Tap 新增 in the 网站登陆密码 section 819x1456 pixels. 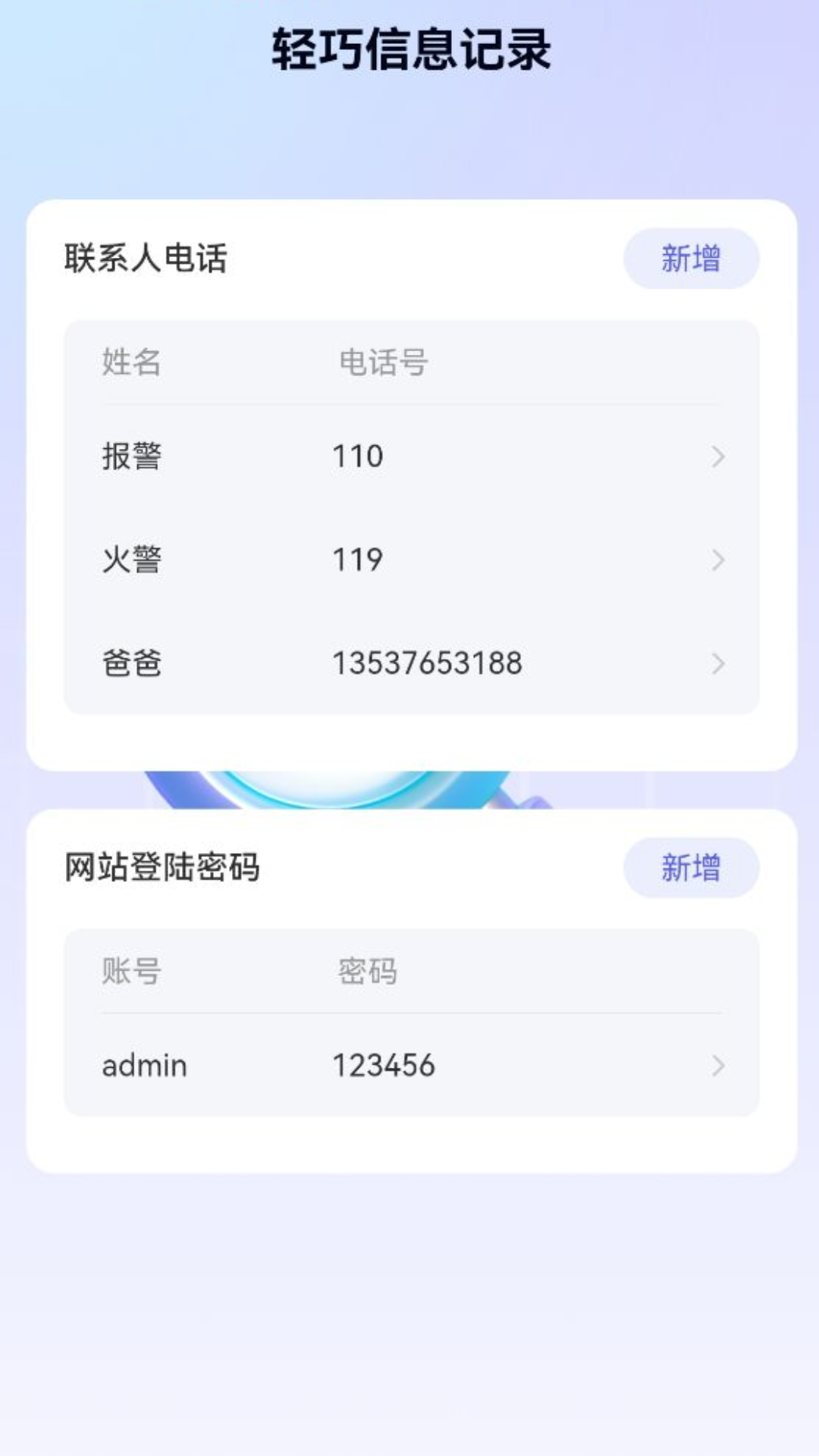pyautogui.click(x=691, y=868)
